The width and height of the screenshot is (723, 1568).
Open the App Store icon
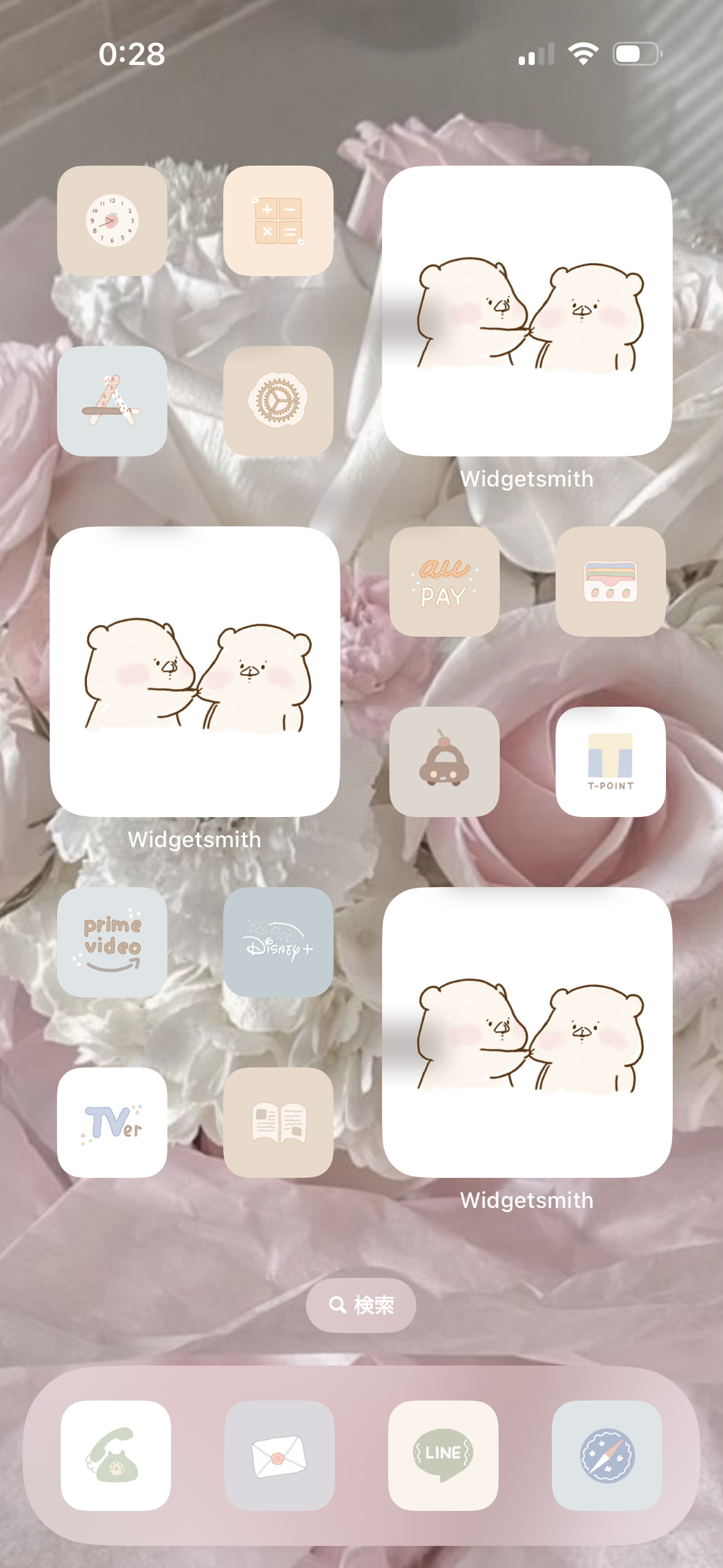(112, 401)
